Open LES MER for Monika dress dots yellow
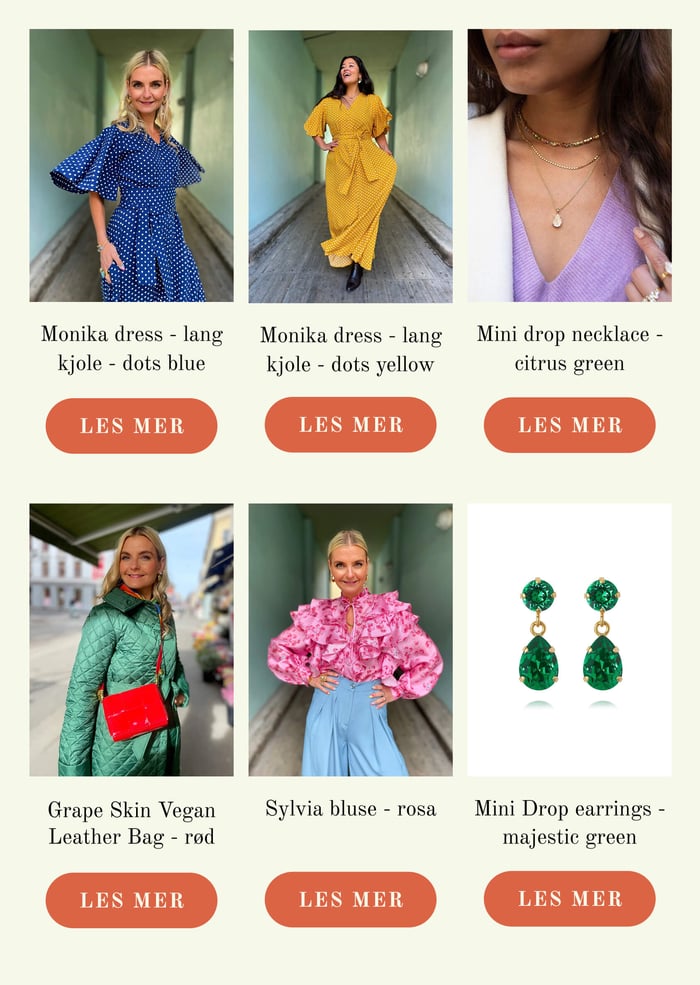 click(350, 425)
